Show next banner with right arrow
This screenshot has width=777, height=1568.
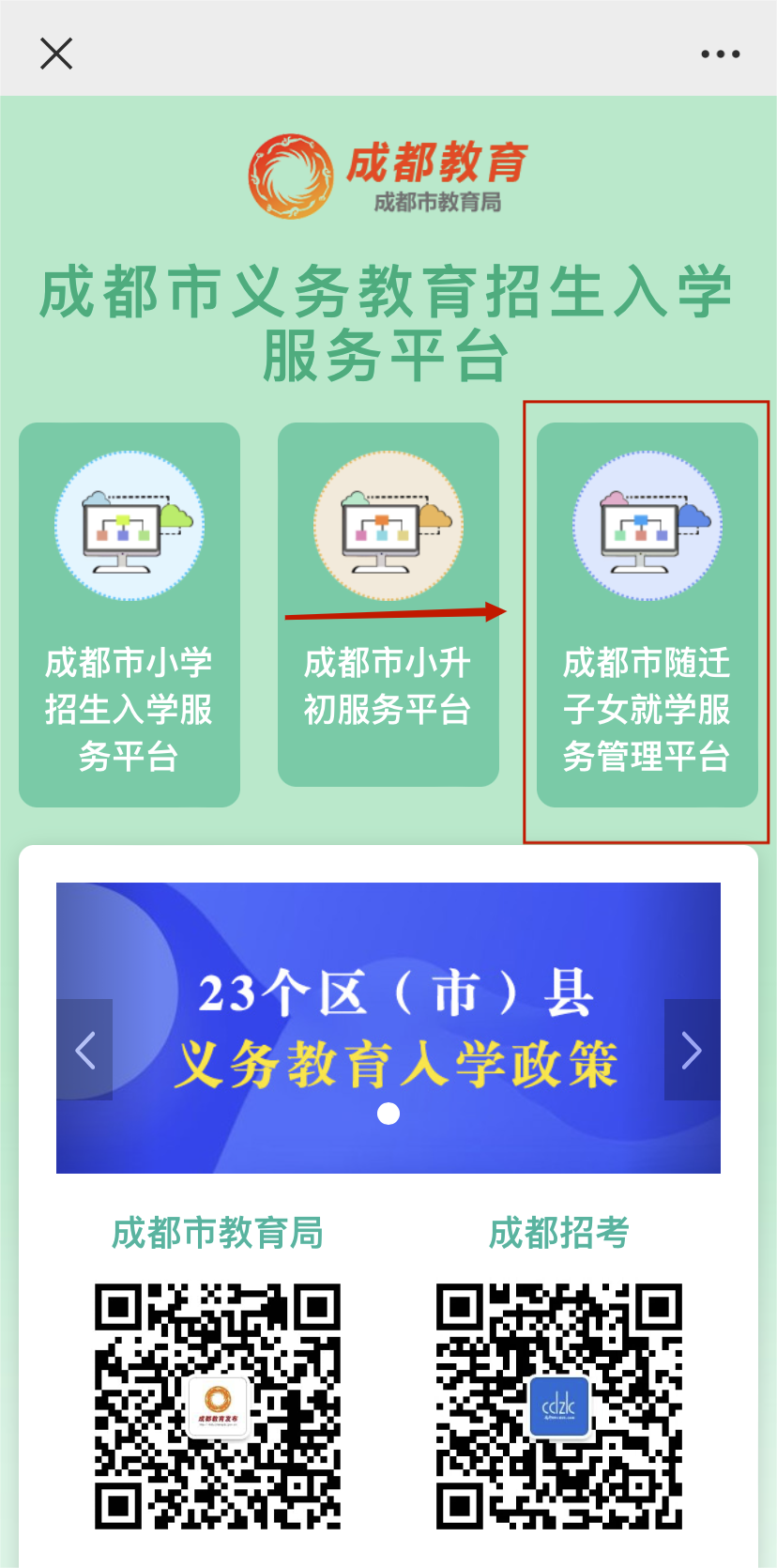pyautogui.click(x=692, y=1050)
